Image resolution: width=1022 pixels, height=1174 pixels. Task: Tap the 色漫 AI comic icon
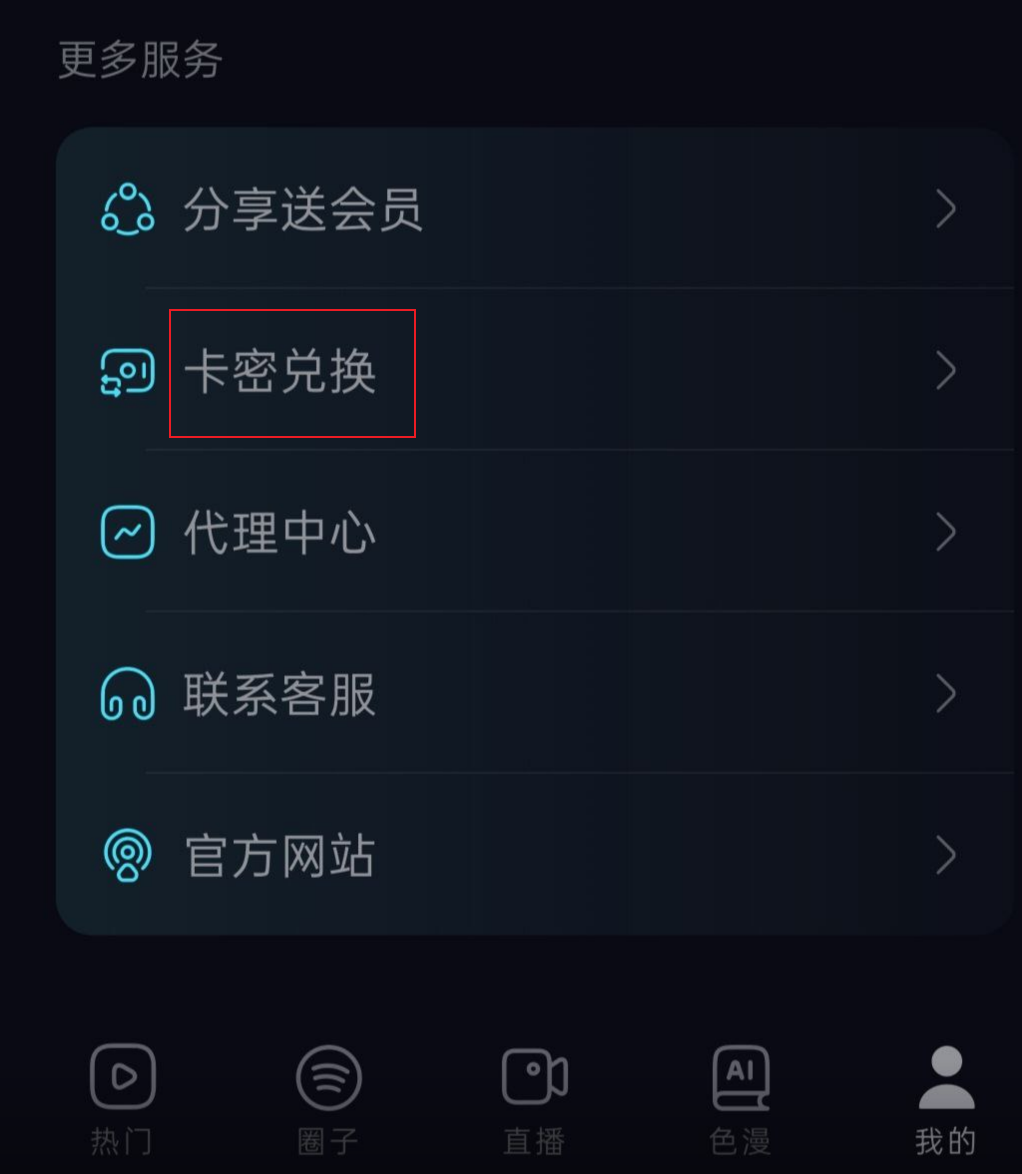740,1075
